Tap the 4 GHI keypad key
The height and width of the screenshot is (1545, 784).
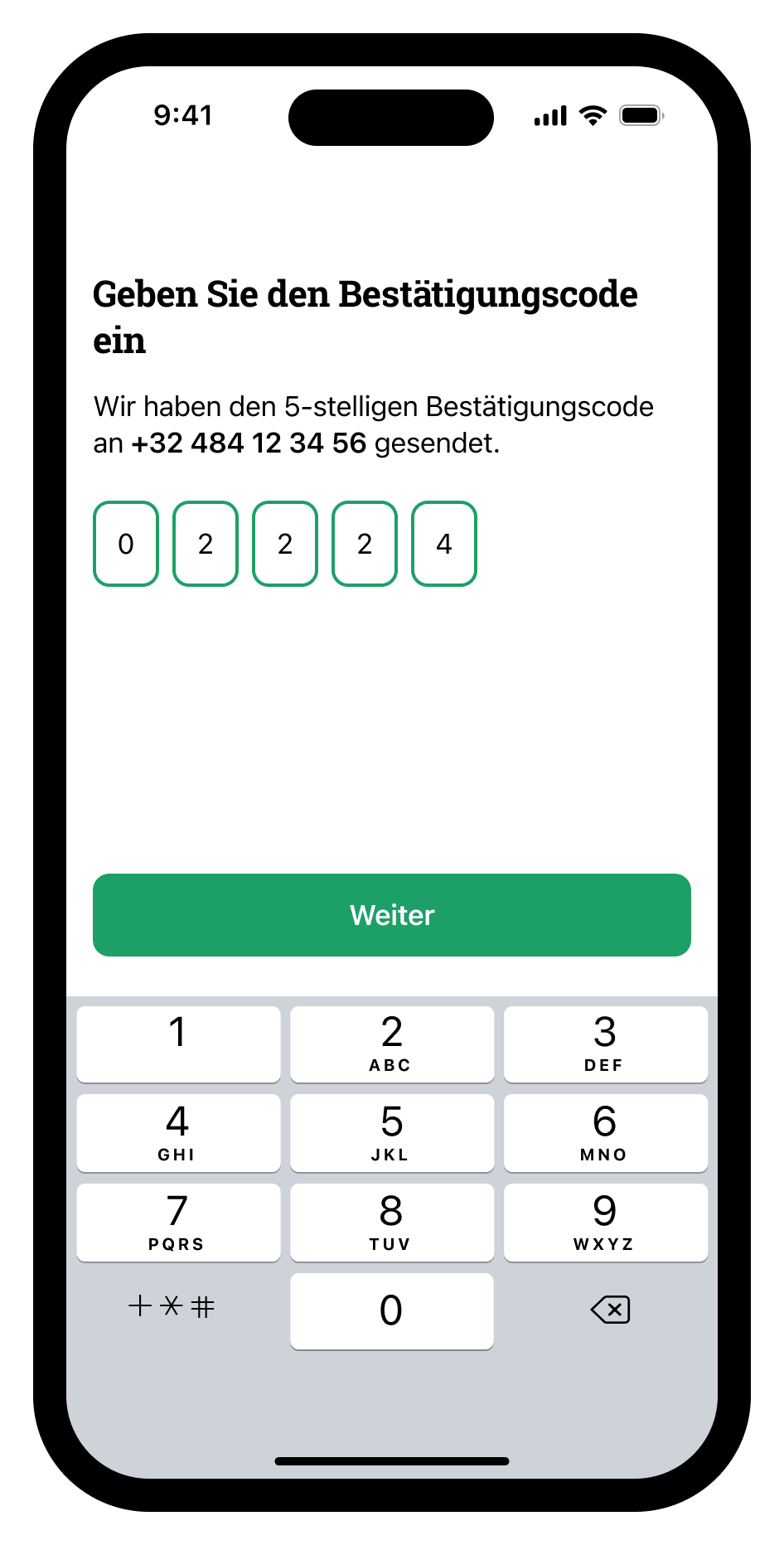(x=177, y=1133)
